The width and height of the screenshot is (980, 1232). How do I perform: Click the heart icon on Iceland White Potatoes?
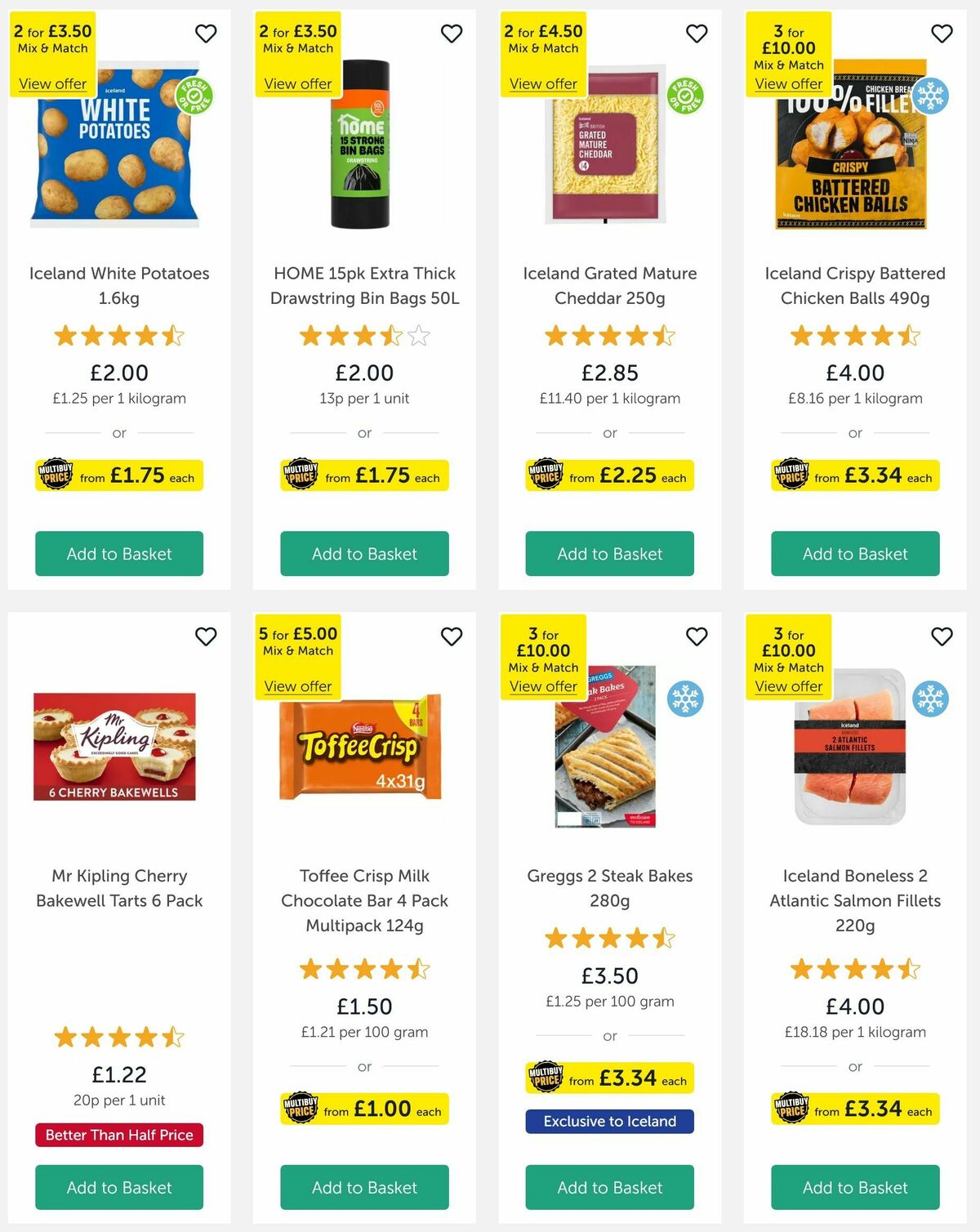206,33
